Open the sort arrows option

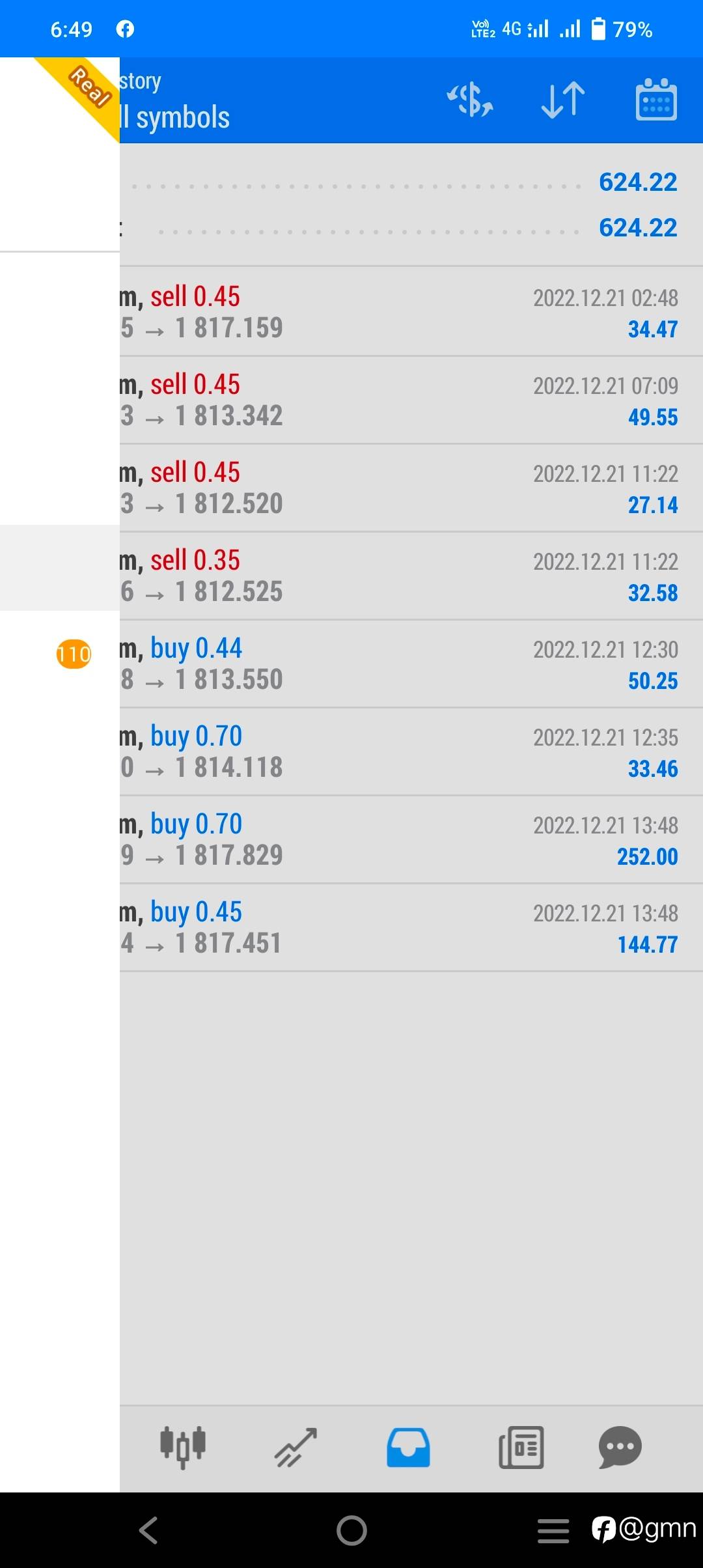(563, 100)
